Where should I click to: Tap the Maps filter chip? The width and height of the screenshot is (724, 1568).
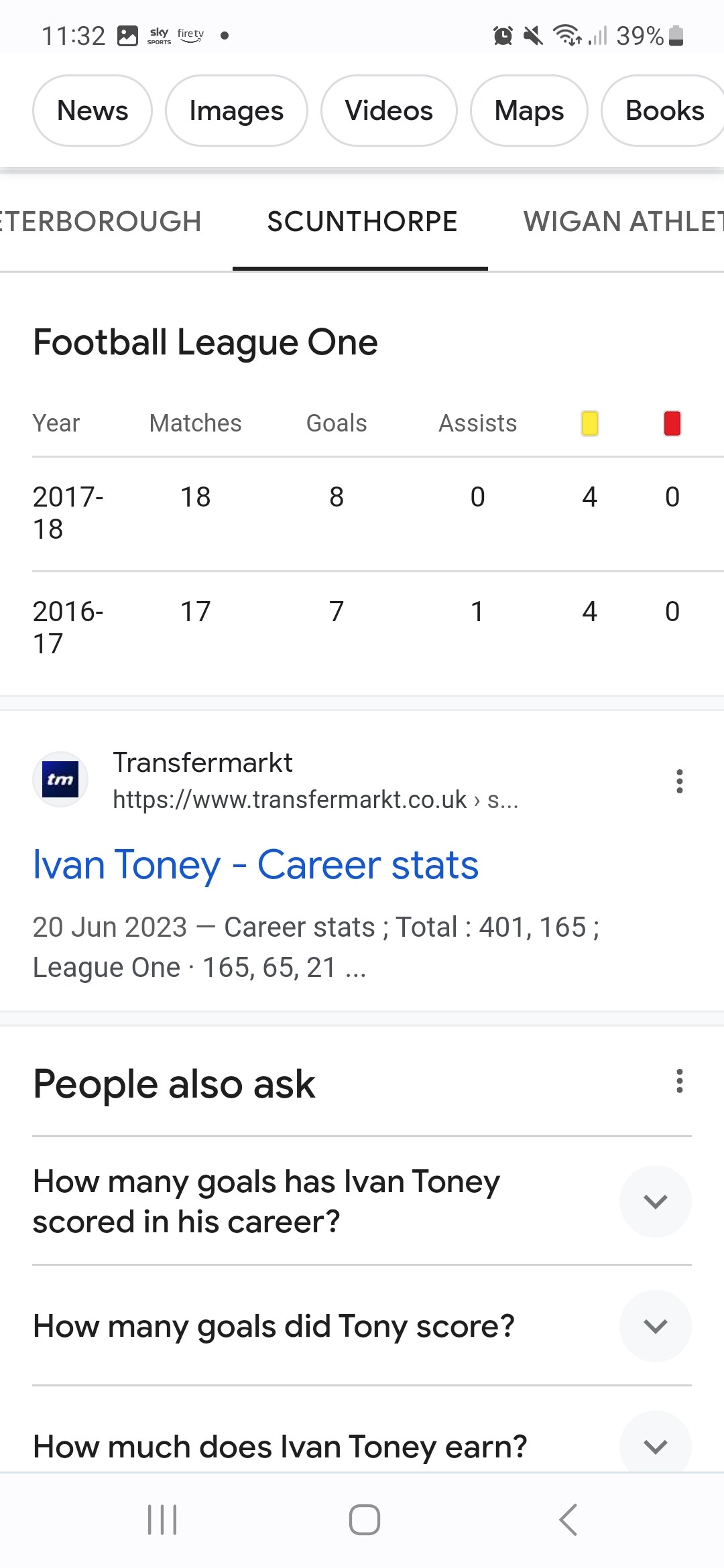[x=529, y=111]
